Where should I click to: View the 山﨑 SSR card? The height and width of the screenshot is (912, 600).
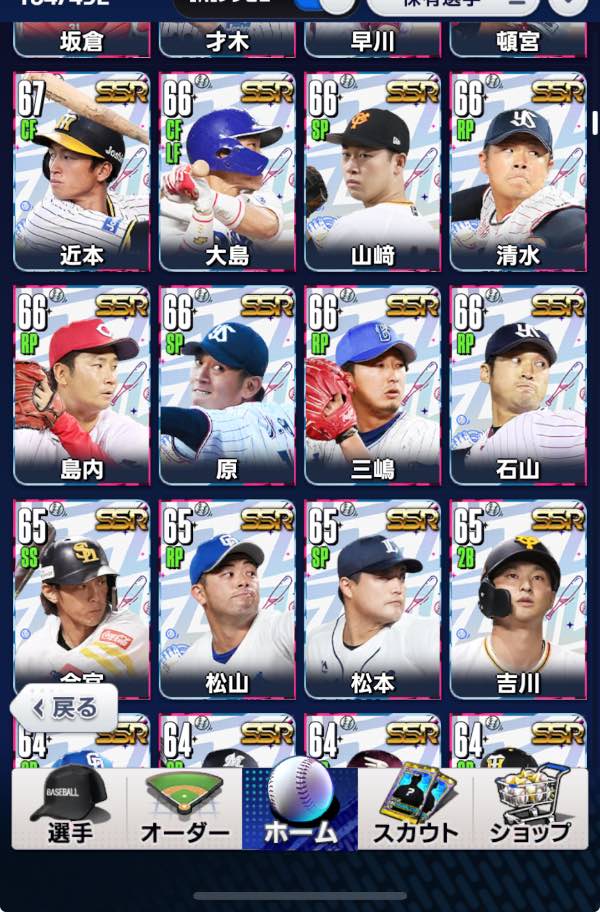(x=372, y=172)
